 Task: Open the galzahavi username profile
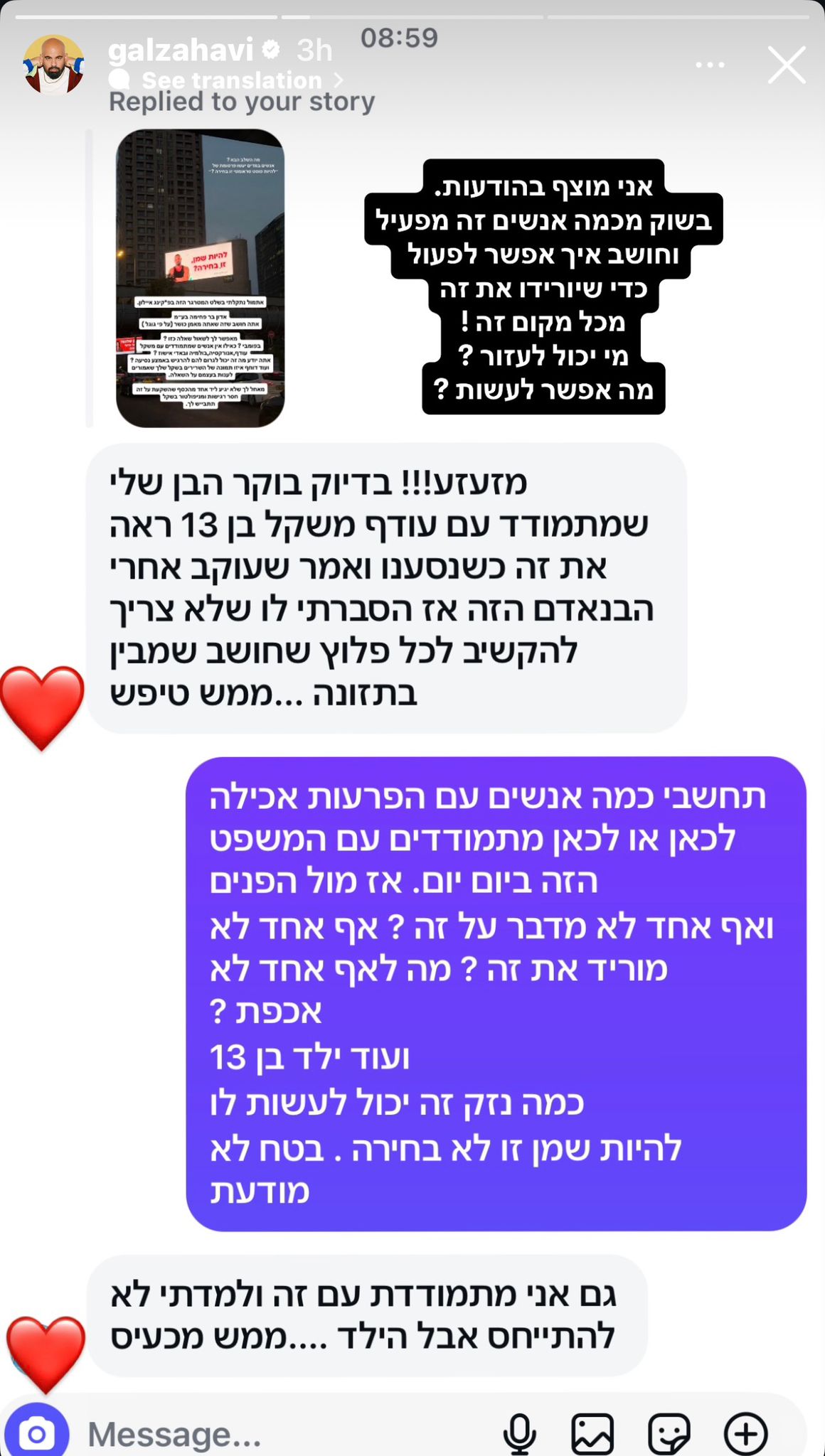[x=181, y=50]
